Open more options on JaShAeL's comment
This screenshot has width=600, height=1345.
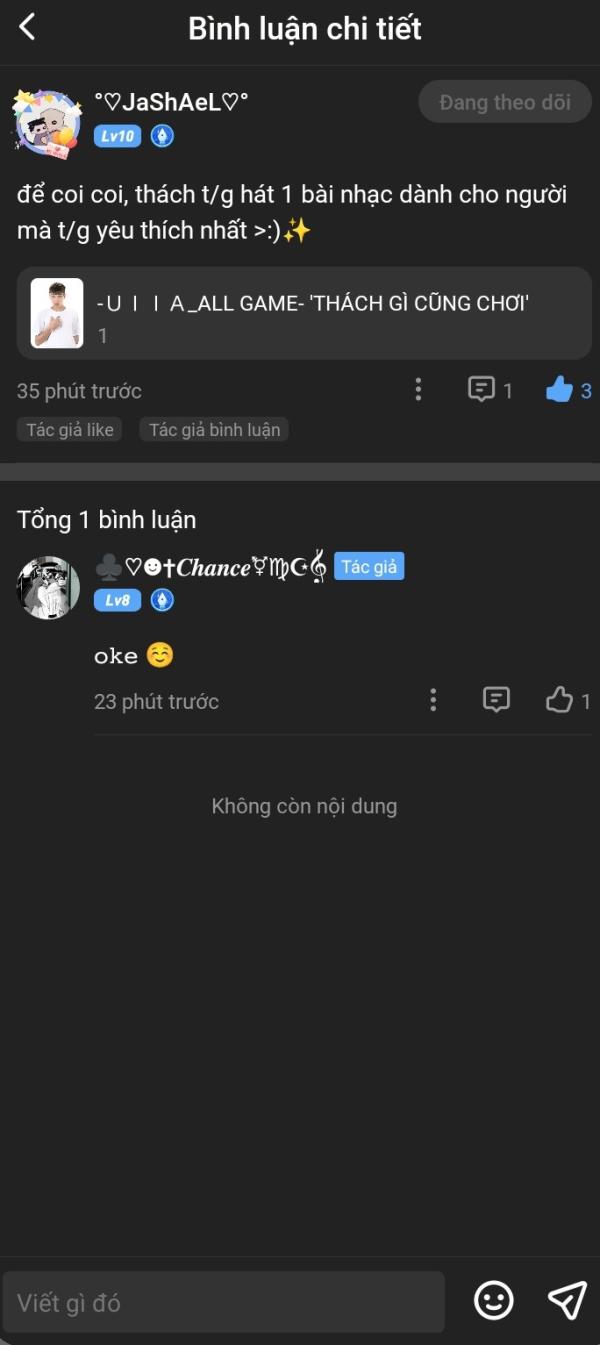[x=418, y=390]
